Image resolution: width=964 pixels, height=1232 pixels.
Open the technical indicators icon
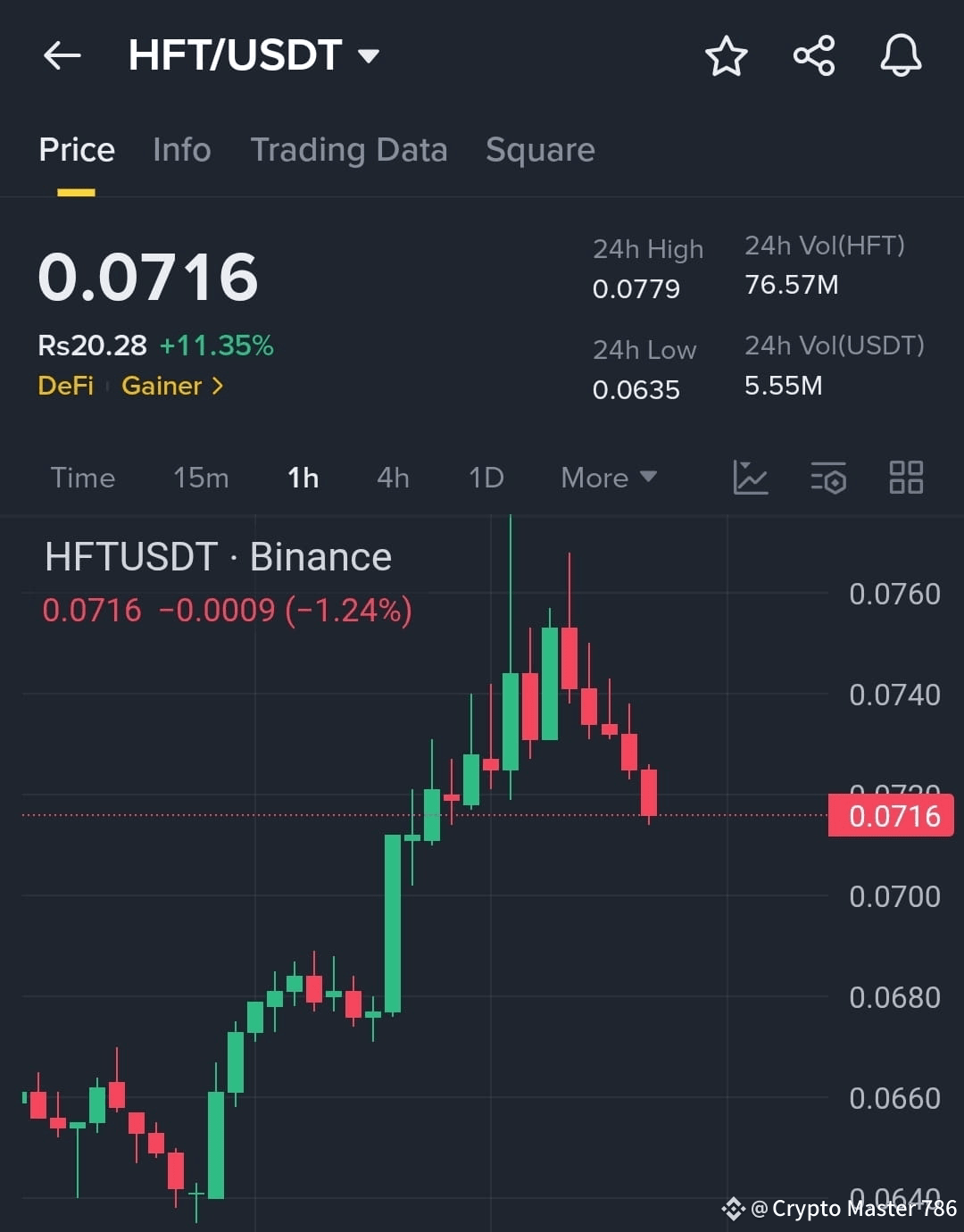click(x=828, y=479)
